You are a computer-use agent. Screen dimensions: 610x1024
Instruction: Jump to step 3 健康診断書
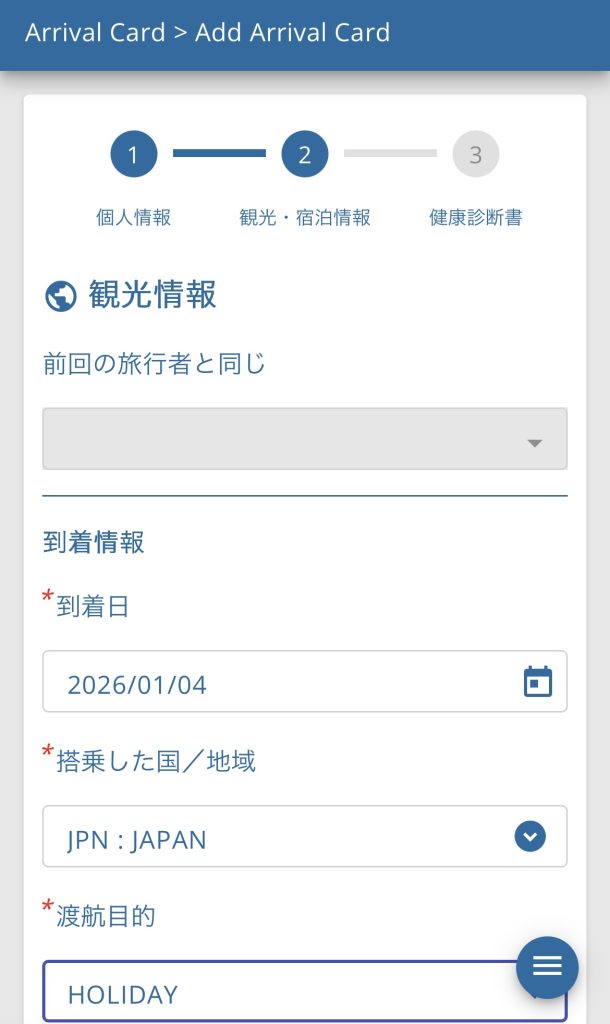(475, 155)
